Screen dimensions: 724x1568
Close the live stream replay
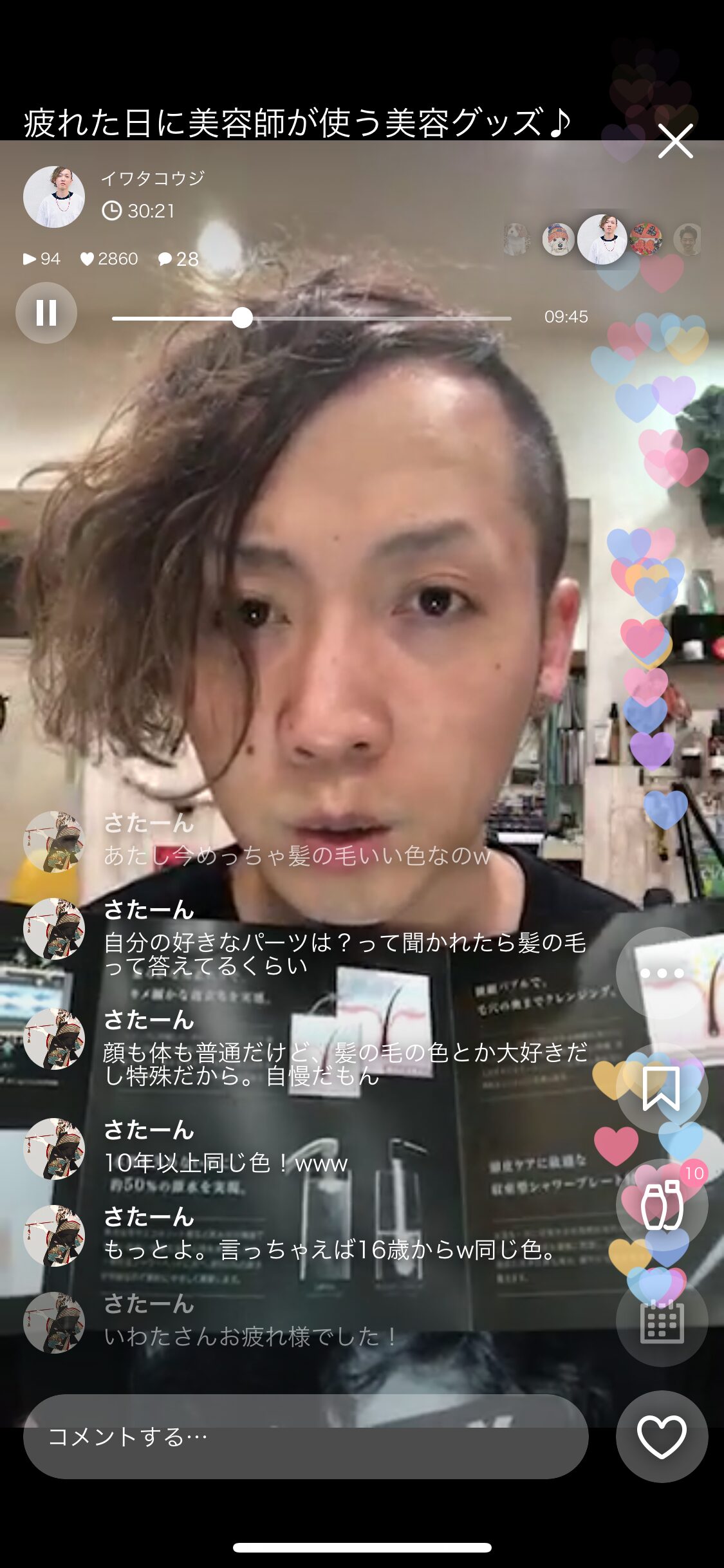click(675, 141)
